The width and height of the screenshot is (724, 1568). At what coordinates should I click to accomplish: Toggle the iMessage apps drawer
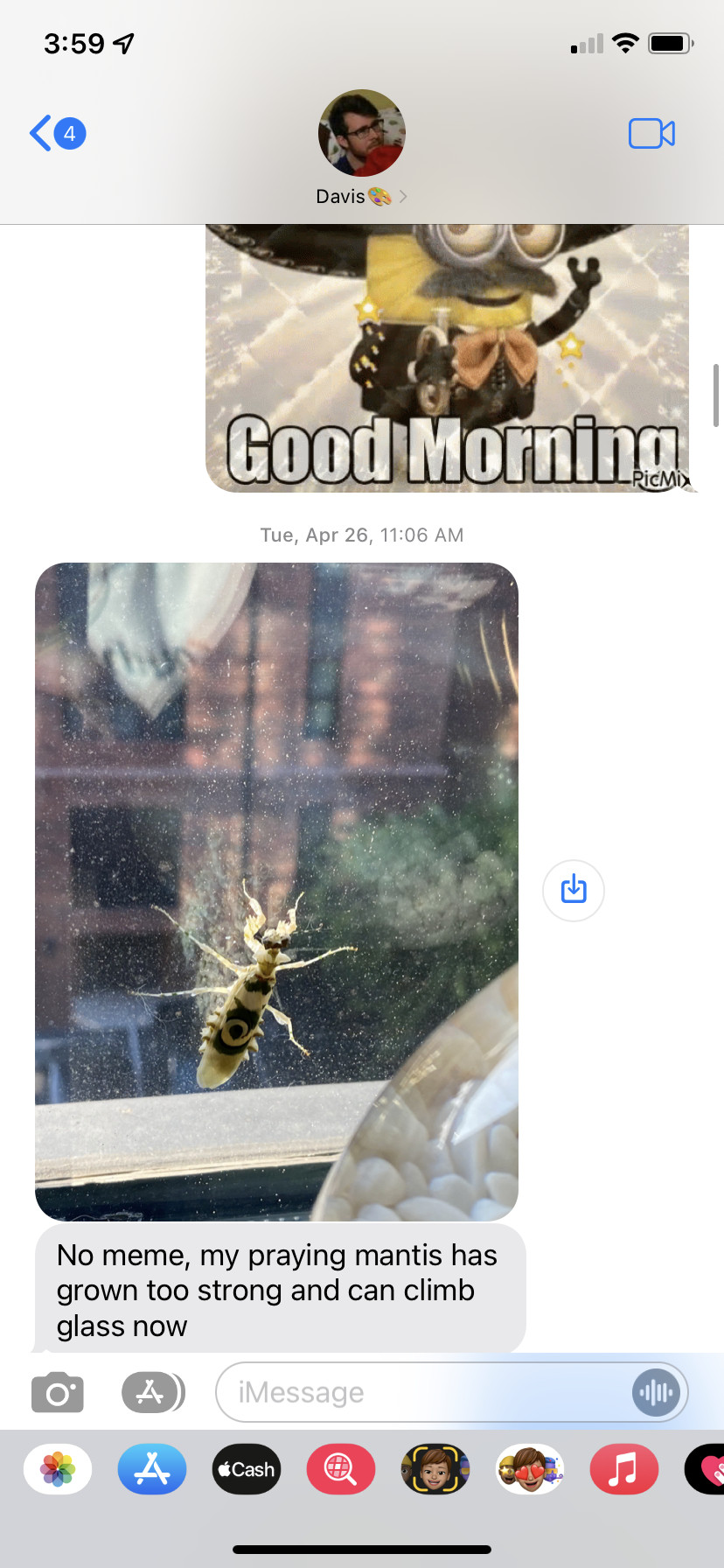152,1392
